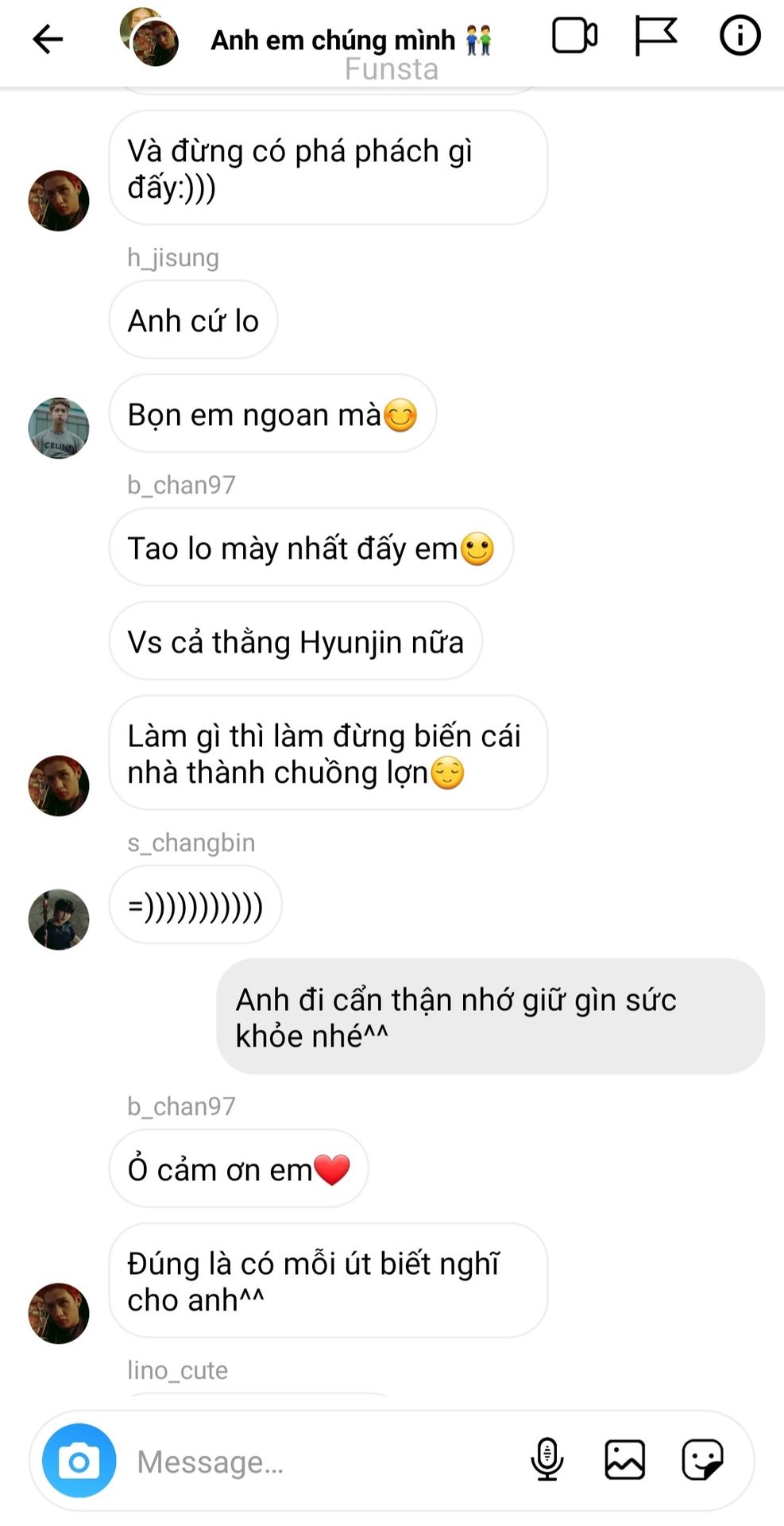
Task: Record a voice message with the microphone
Action: tap(547, 1459)
